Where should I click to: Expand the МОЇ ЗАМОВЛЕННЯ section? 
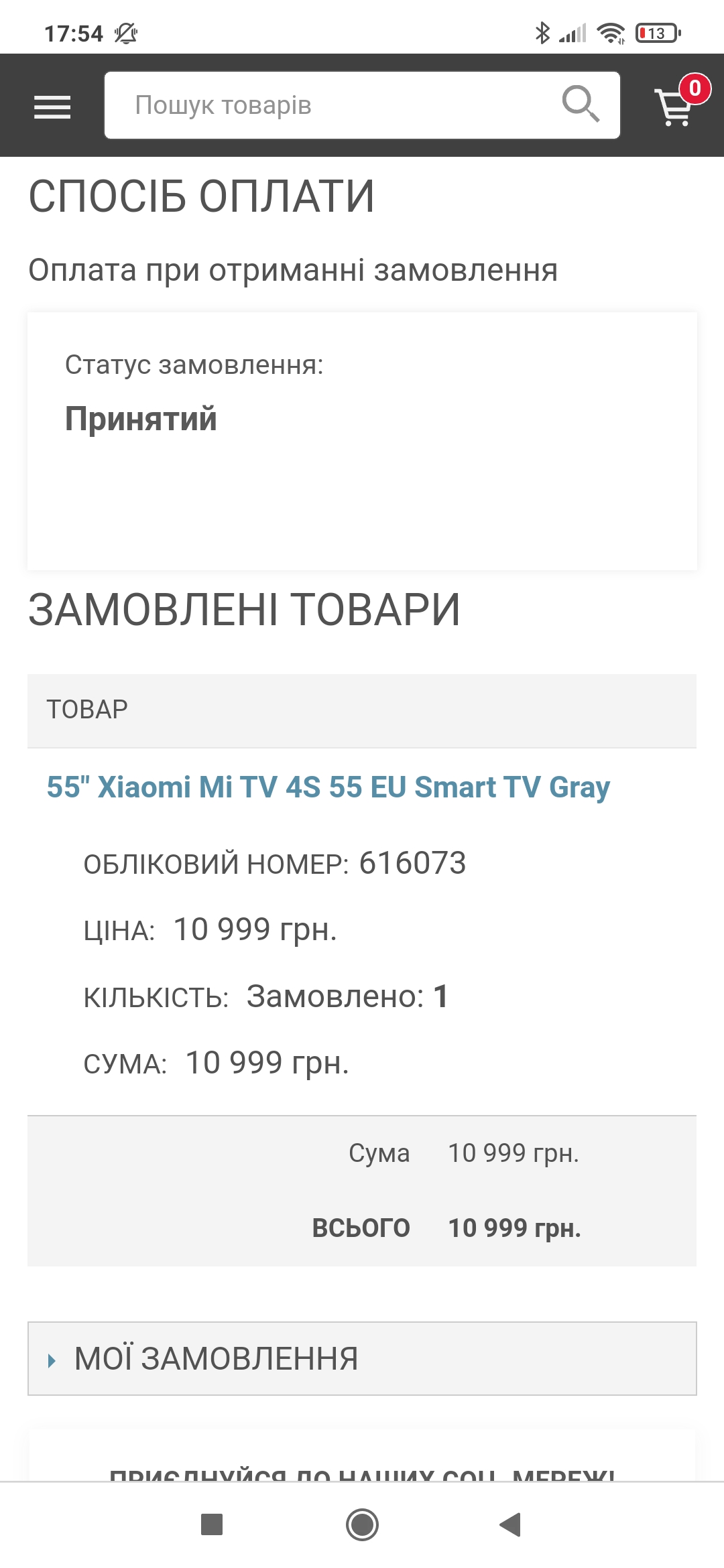[362, 1358]
